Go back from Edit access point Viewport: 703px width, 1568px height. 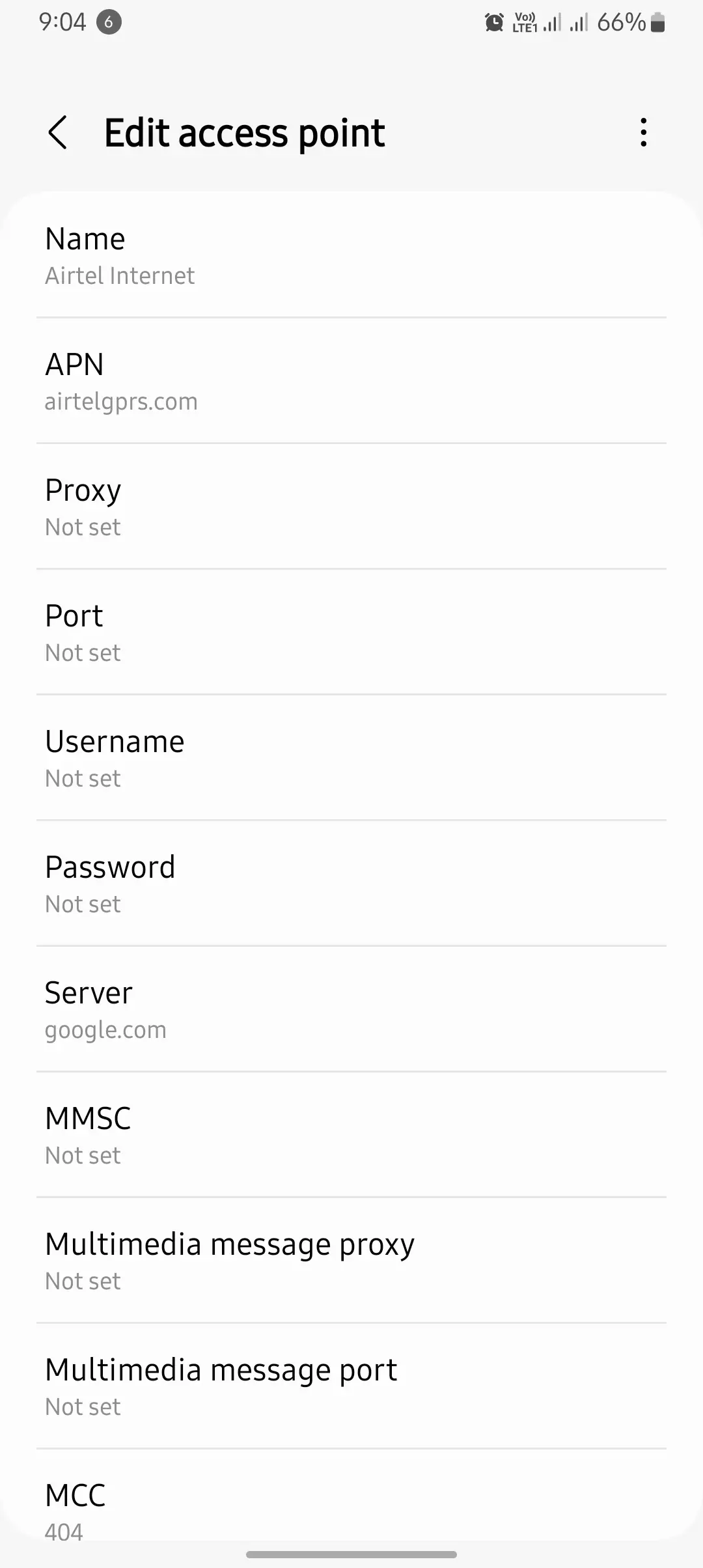[57, 133]
